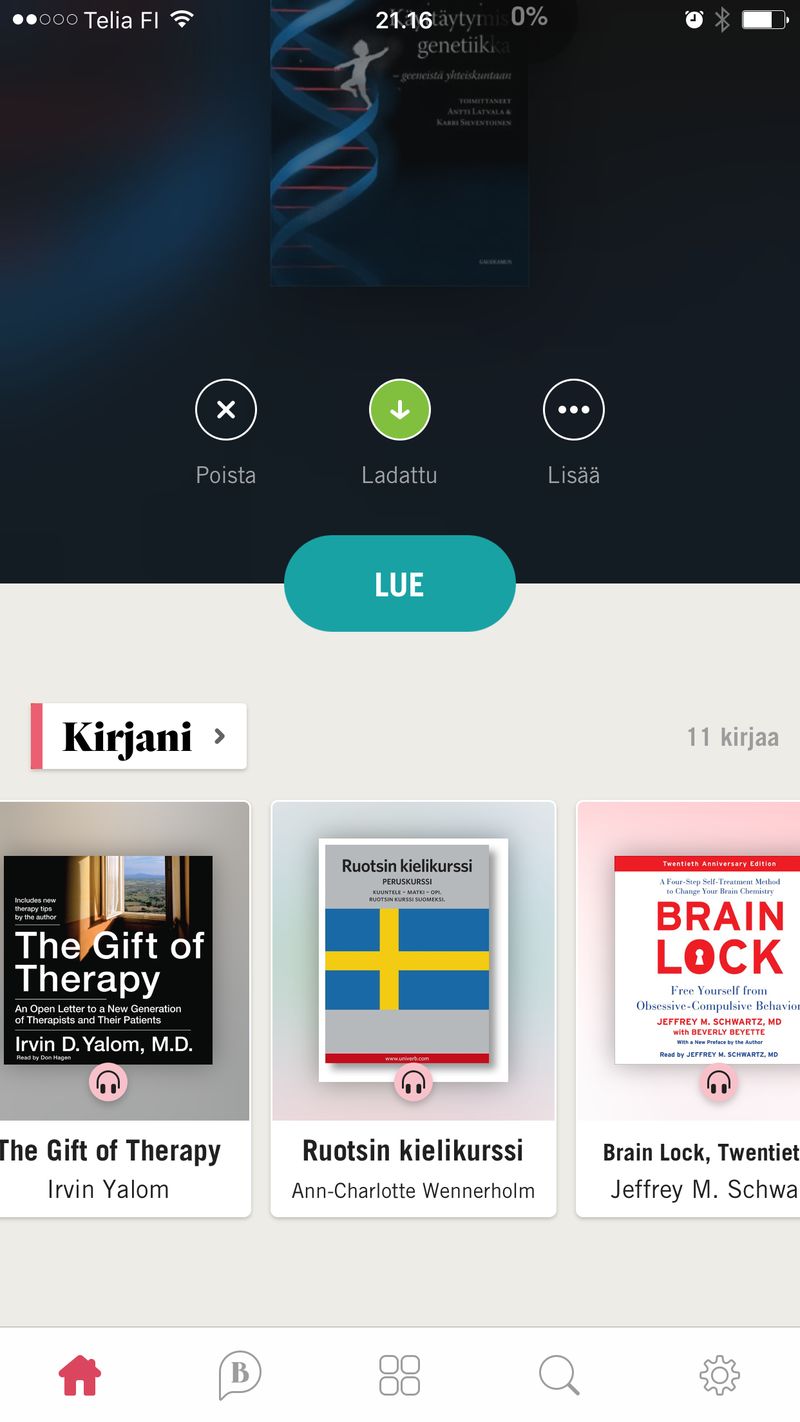Screen dimensions: 800x1422
Task: Switch to the home tab
Action: (80, 1376)
